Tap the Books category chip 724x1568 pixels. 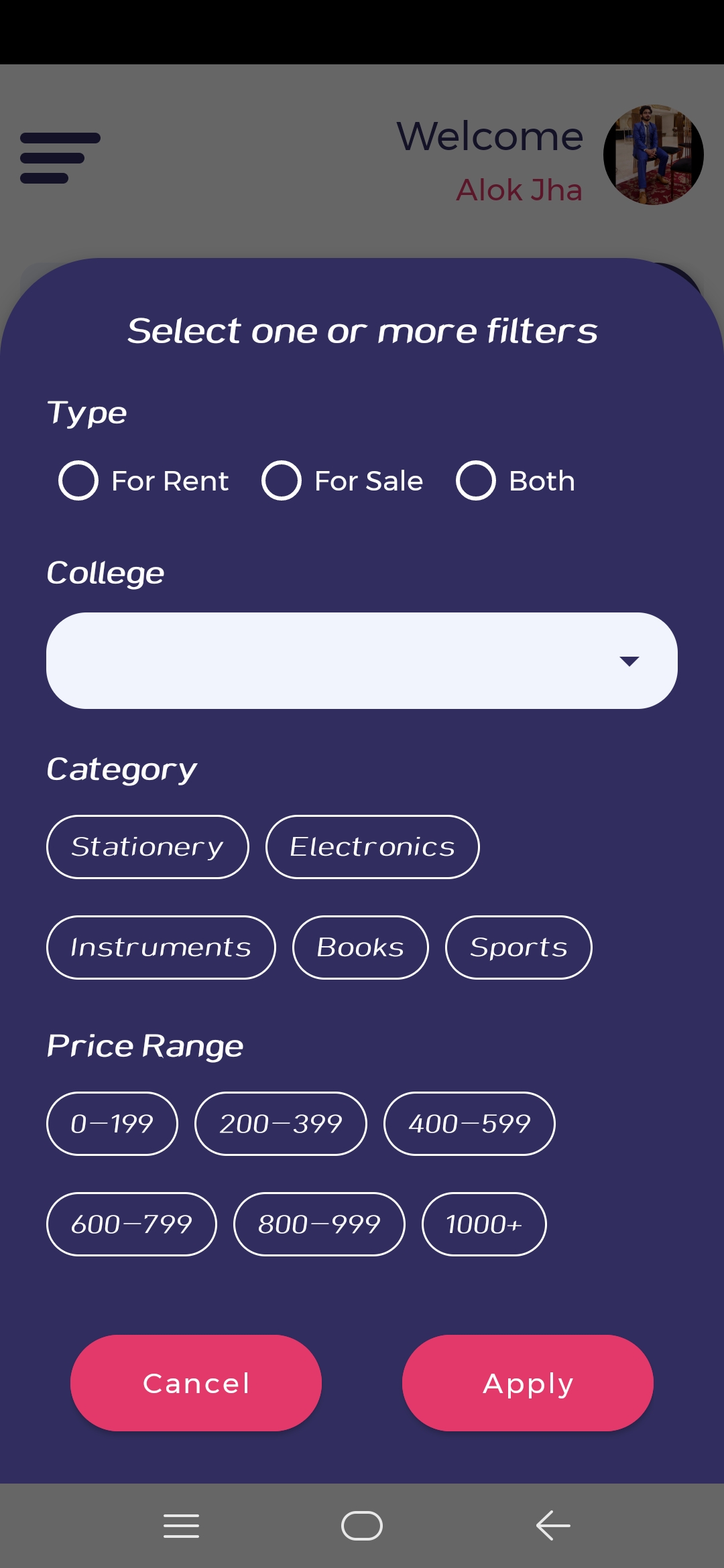click(360, 948)
